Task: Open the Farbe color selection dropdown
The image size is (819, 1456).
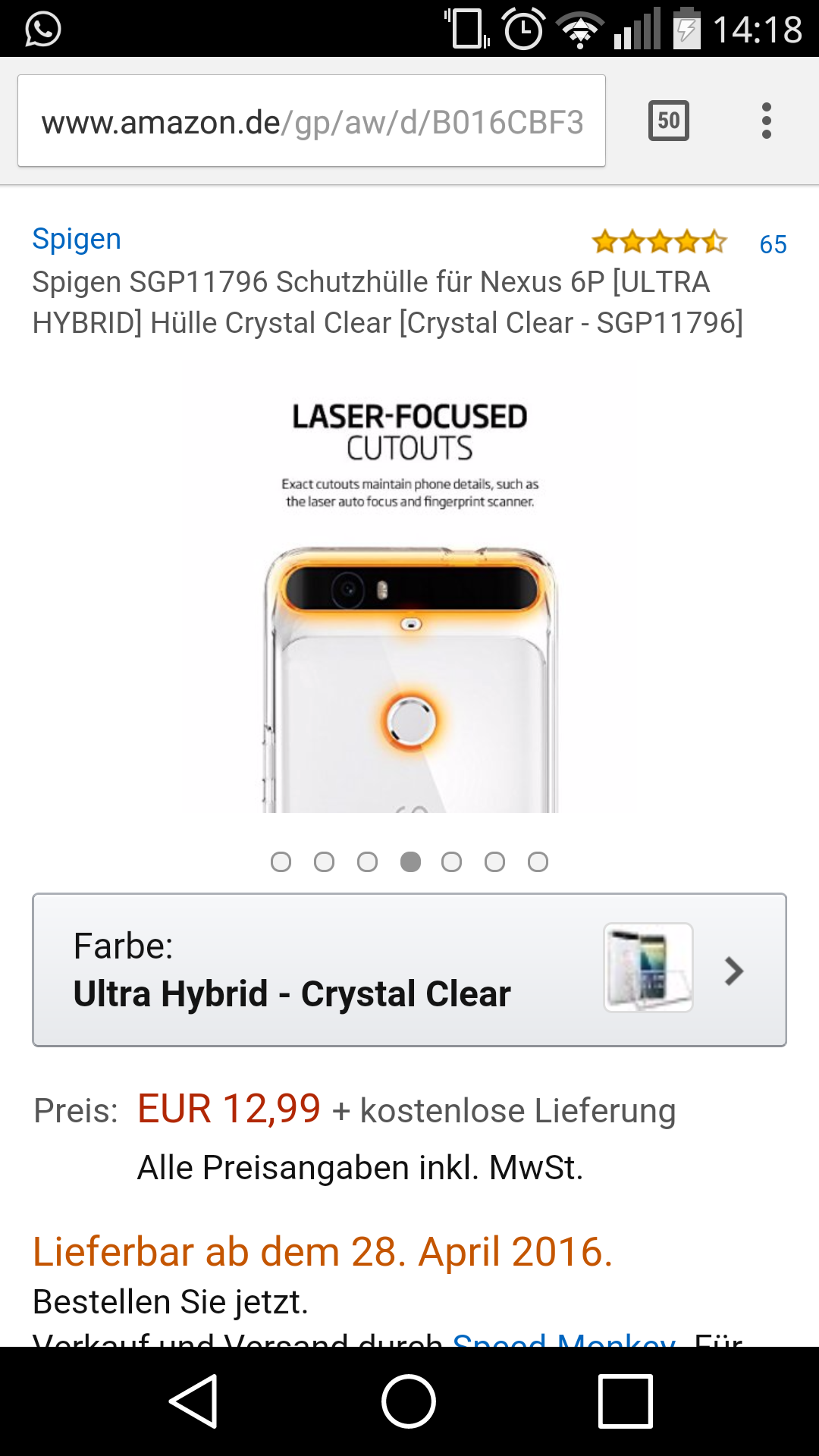Action: (x=409, y=970)
